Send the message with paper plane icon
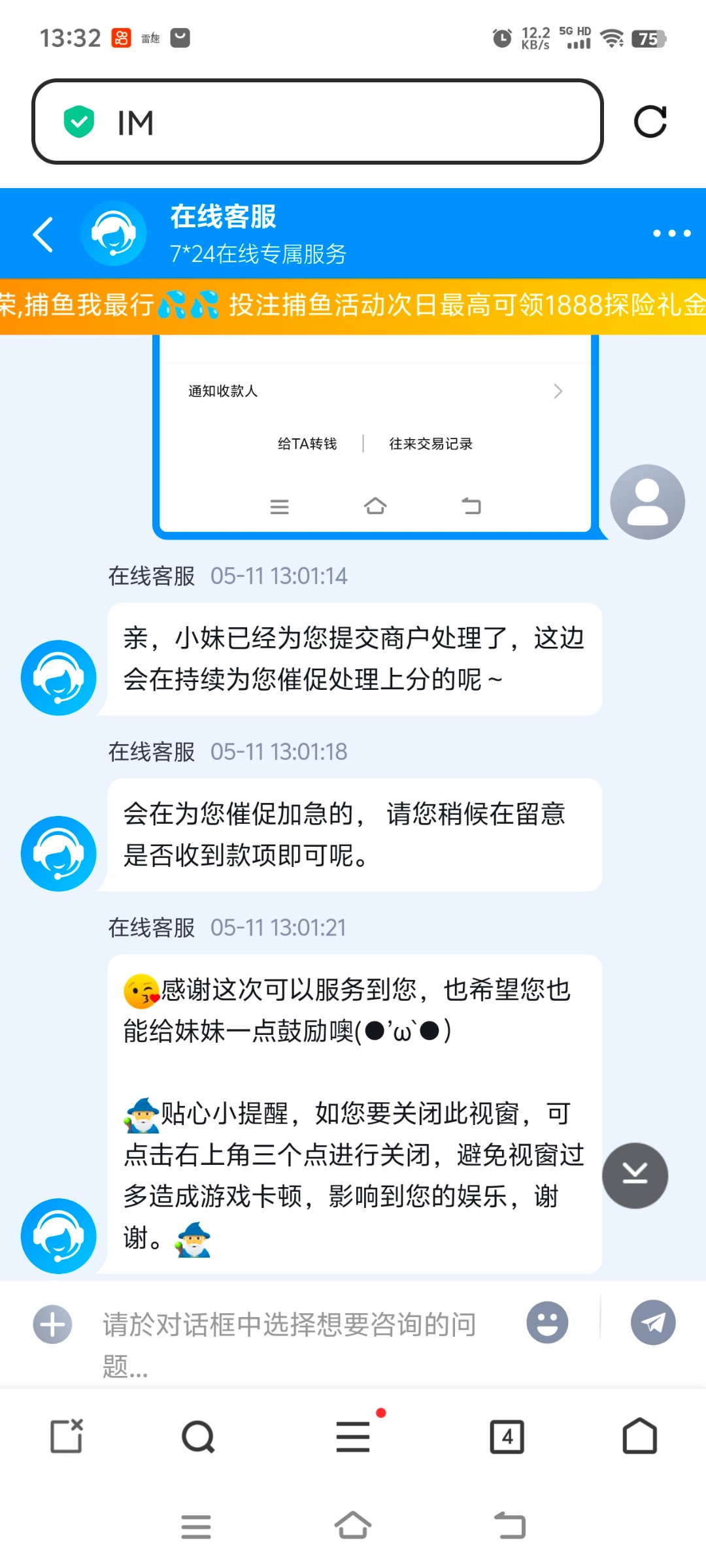 coord(652,1322)
